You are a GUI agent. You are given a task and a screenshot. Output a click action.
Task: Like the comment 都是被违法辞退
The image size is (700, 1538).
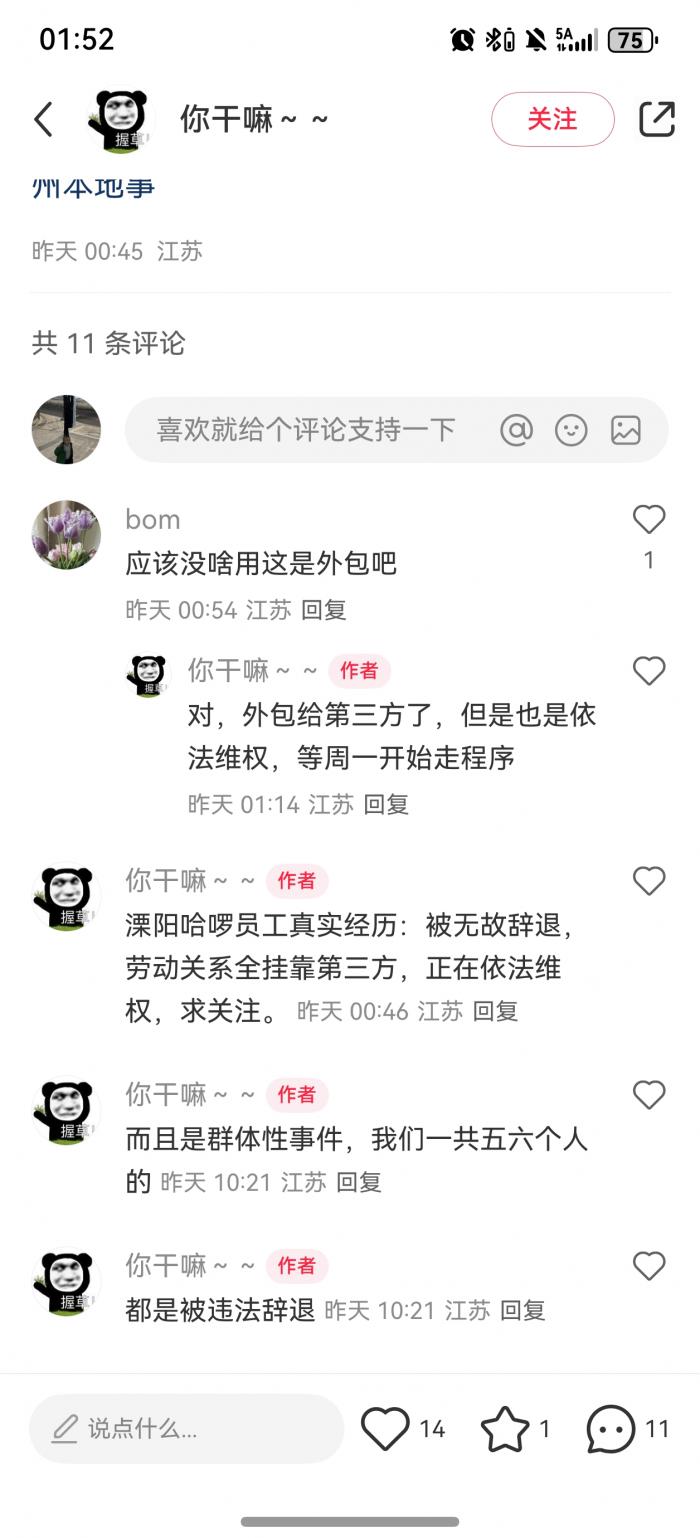point(649,1266)
